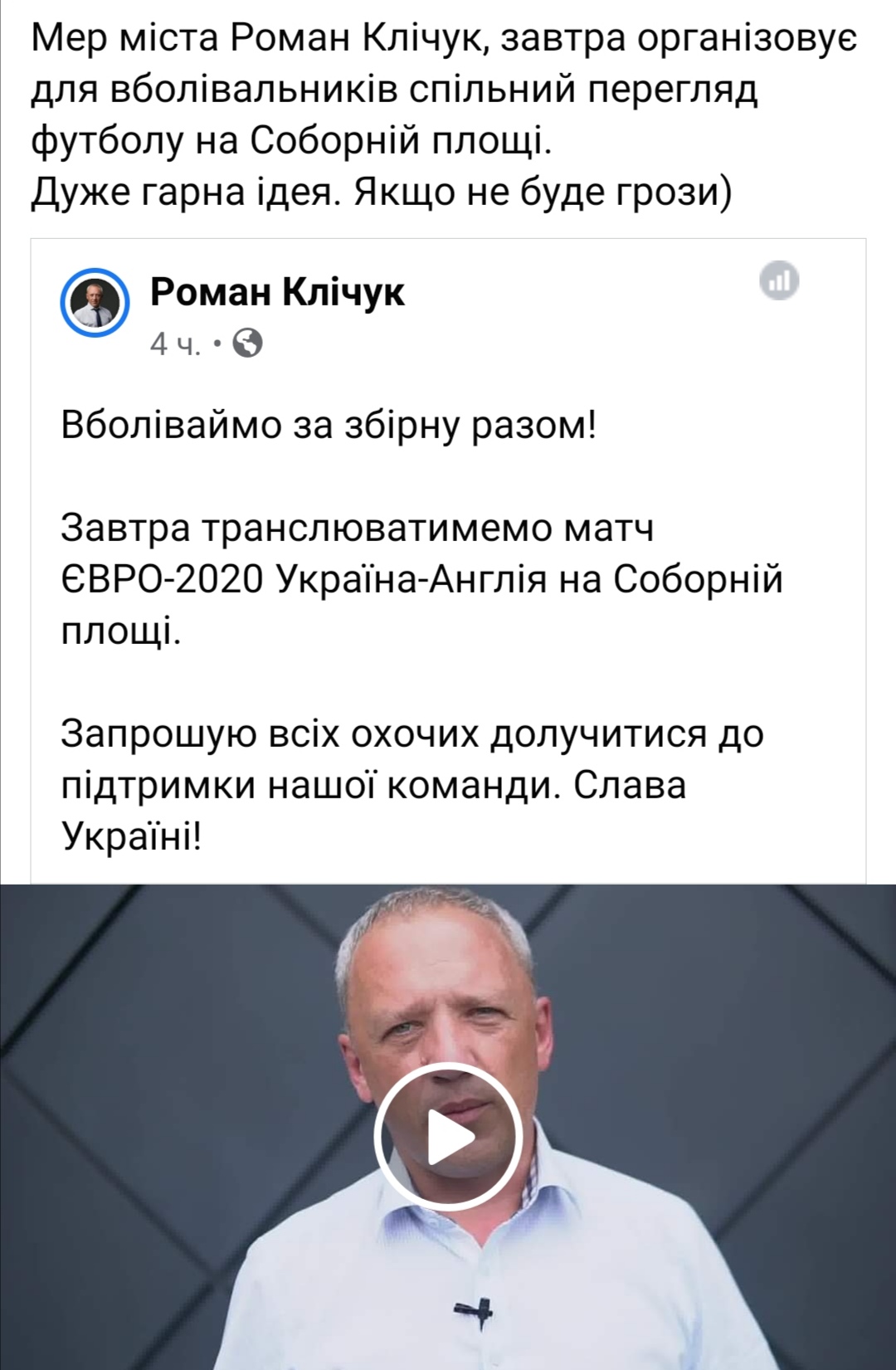Open Роман Клічук profile name link
The image size is (896, 1370).
pyautogui.click(x=277, y=292)
